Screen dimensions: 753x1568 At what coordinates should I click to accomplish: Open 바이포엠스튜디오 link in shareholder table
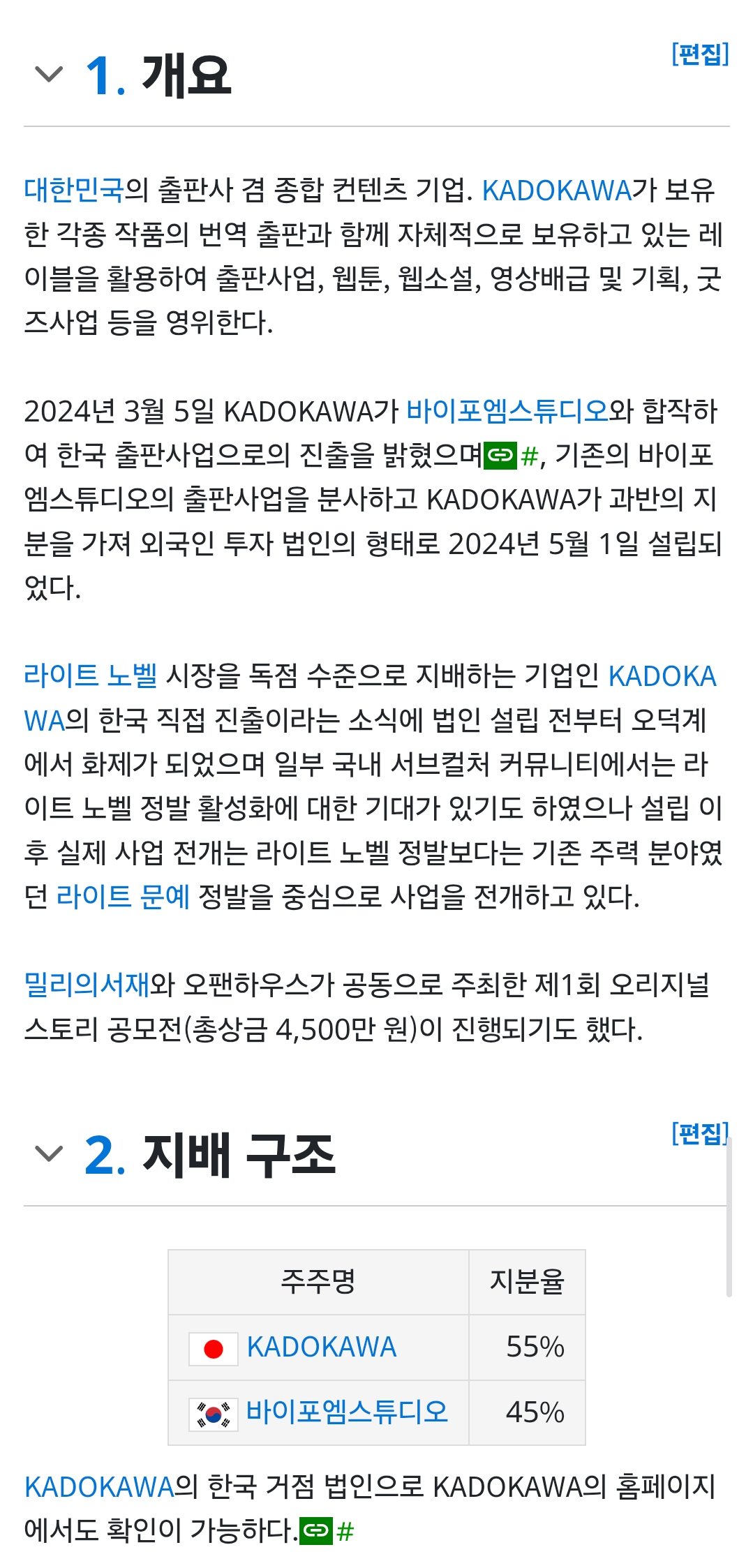point(347,1412)
